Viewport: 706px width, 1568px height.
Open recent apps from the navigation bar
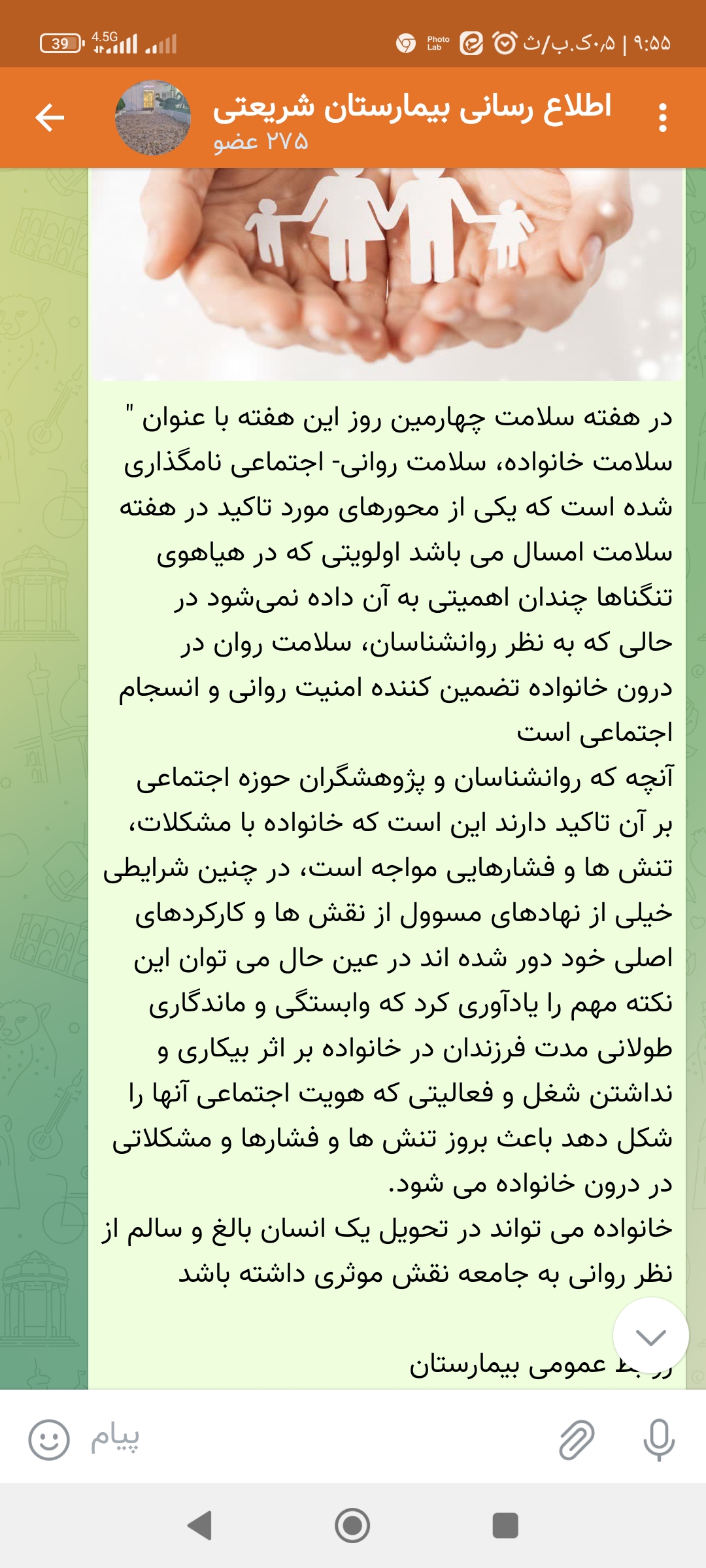(505, 1526)
